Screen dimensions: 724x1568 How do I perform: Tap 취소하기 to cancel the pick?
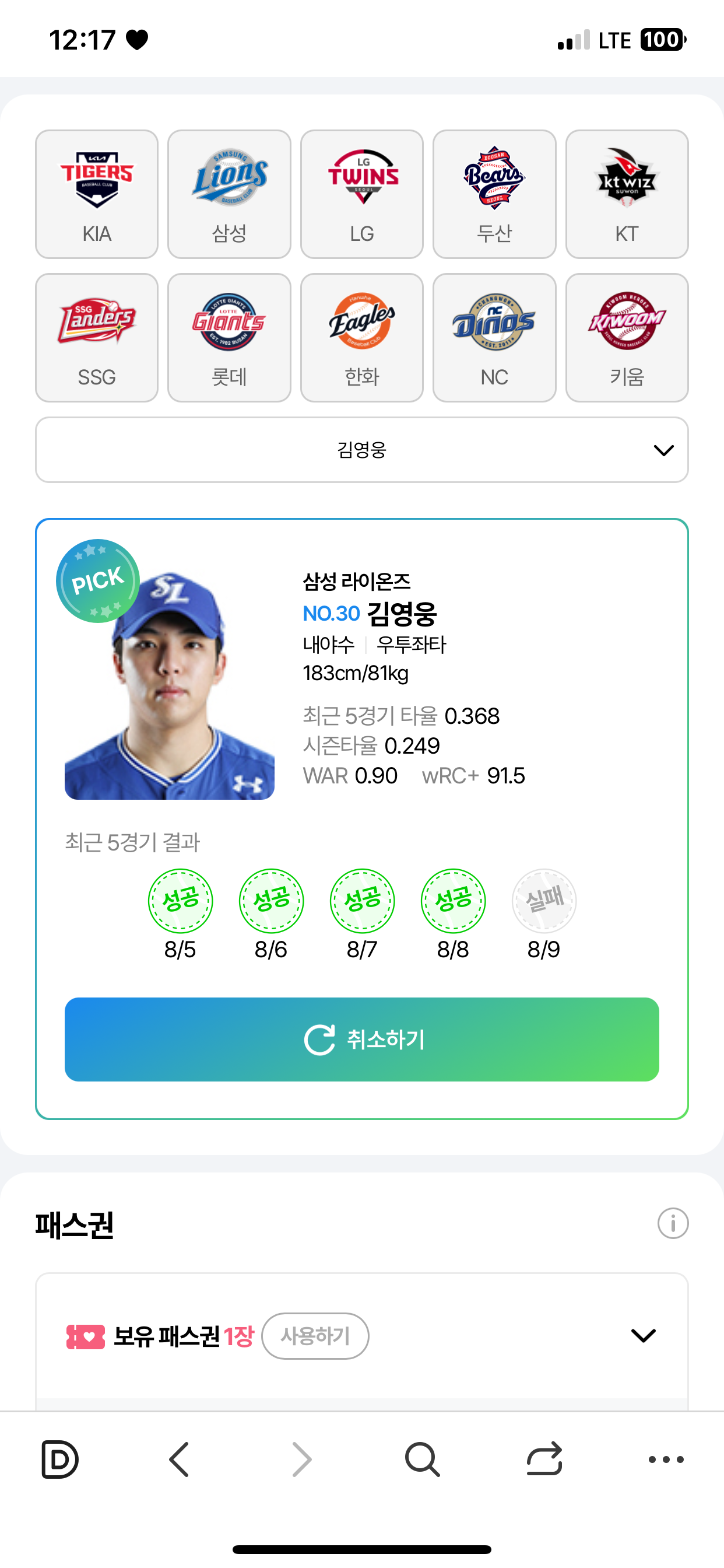pyautogui.click(x=361, y=1039)
